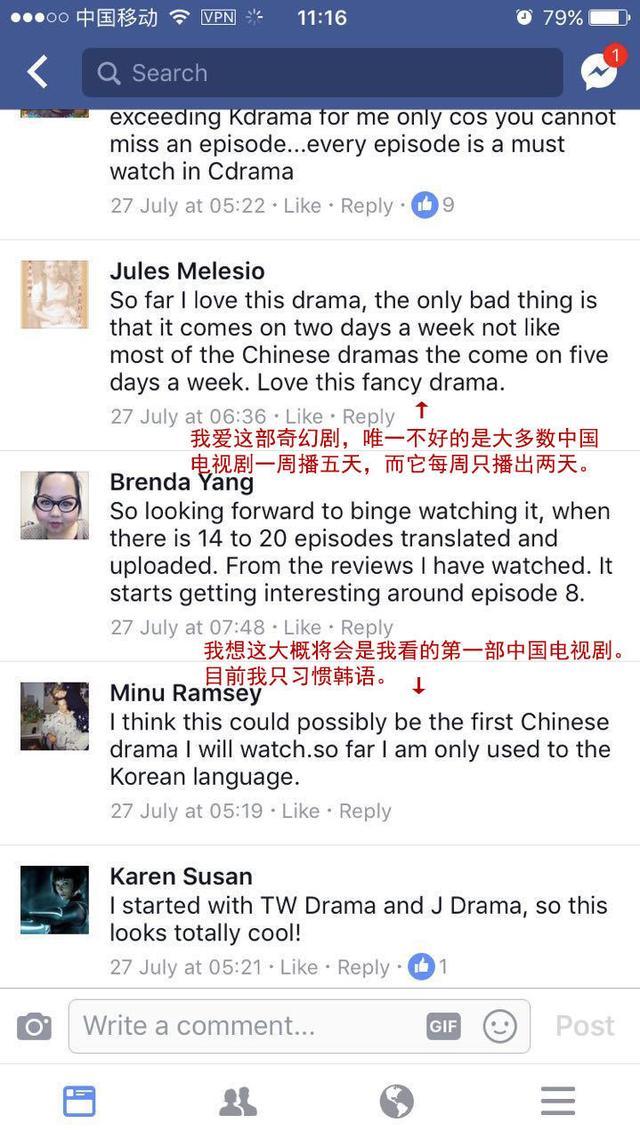Open the Search field

[x=322, y=73]
